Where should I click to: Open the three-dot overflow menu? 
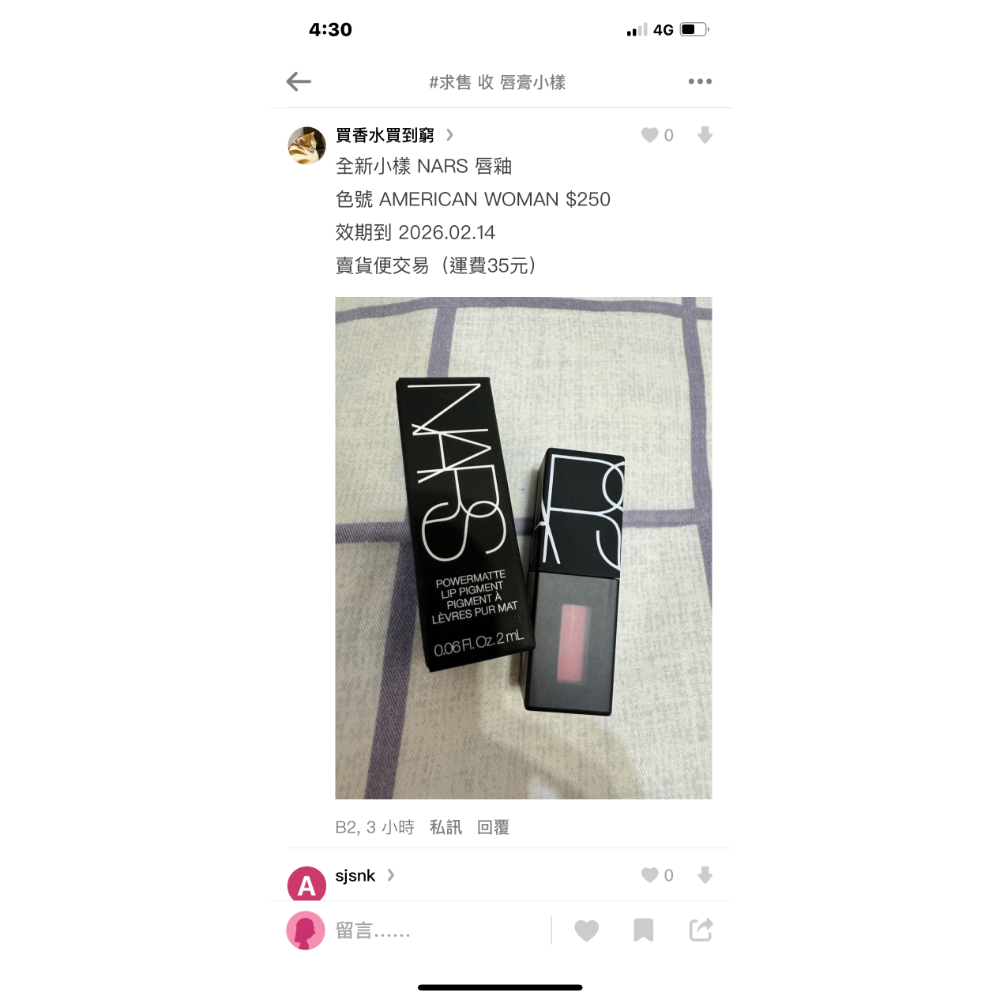pos(700,82)
